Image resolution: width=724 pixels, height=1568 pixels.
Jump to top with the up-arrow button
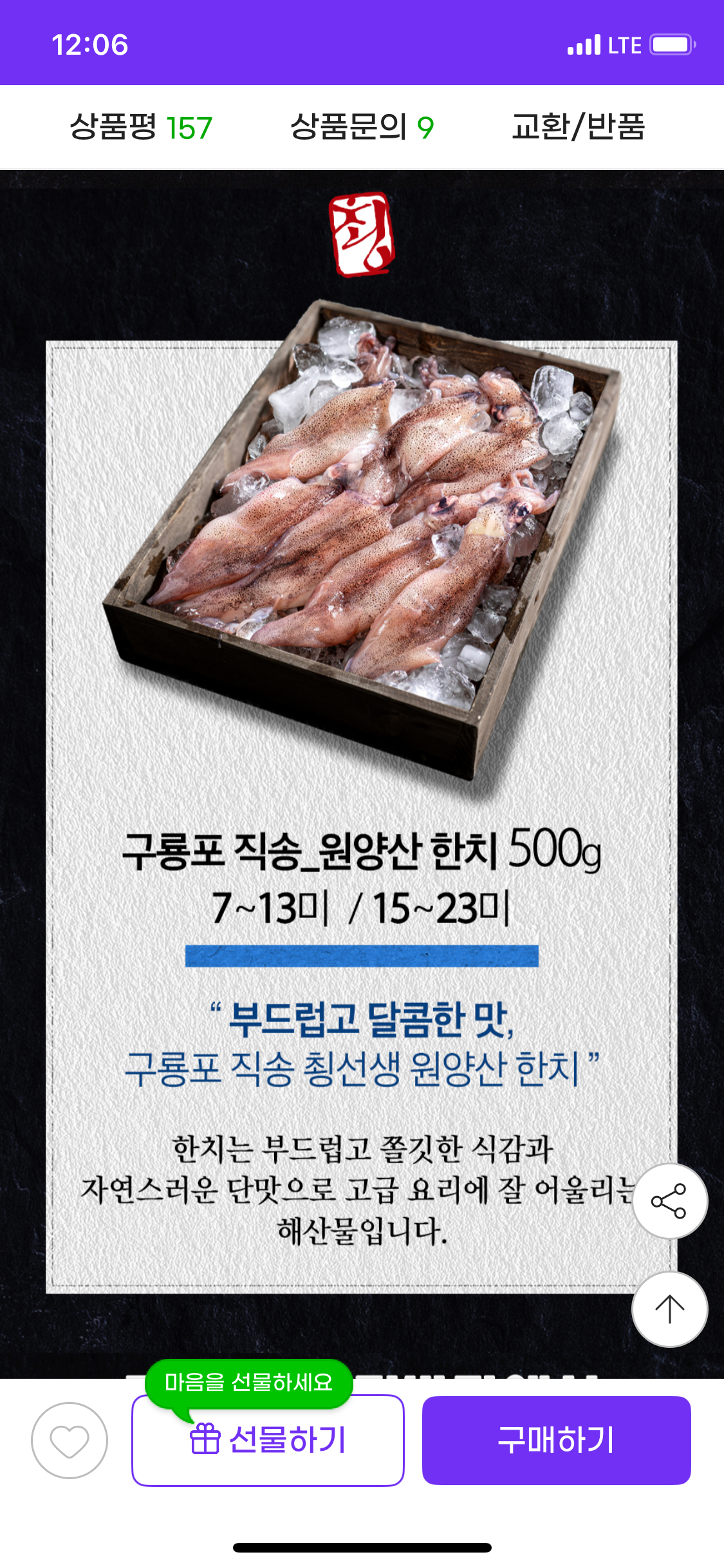(670, 1309)
